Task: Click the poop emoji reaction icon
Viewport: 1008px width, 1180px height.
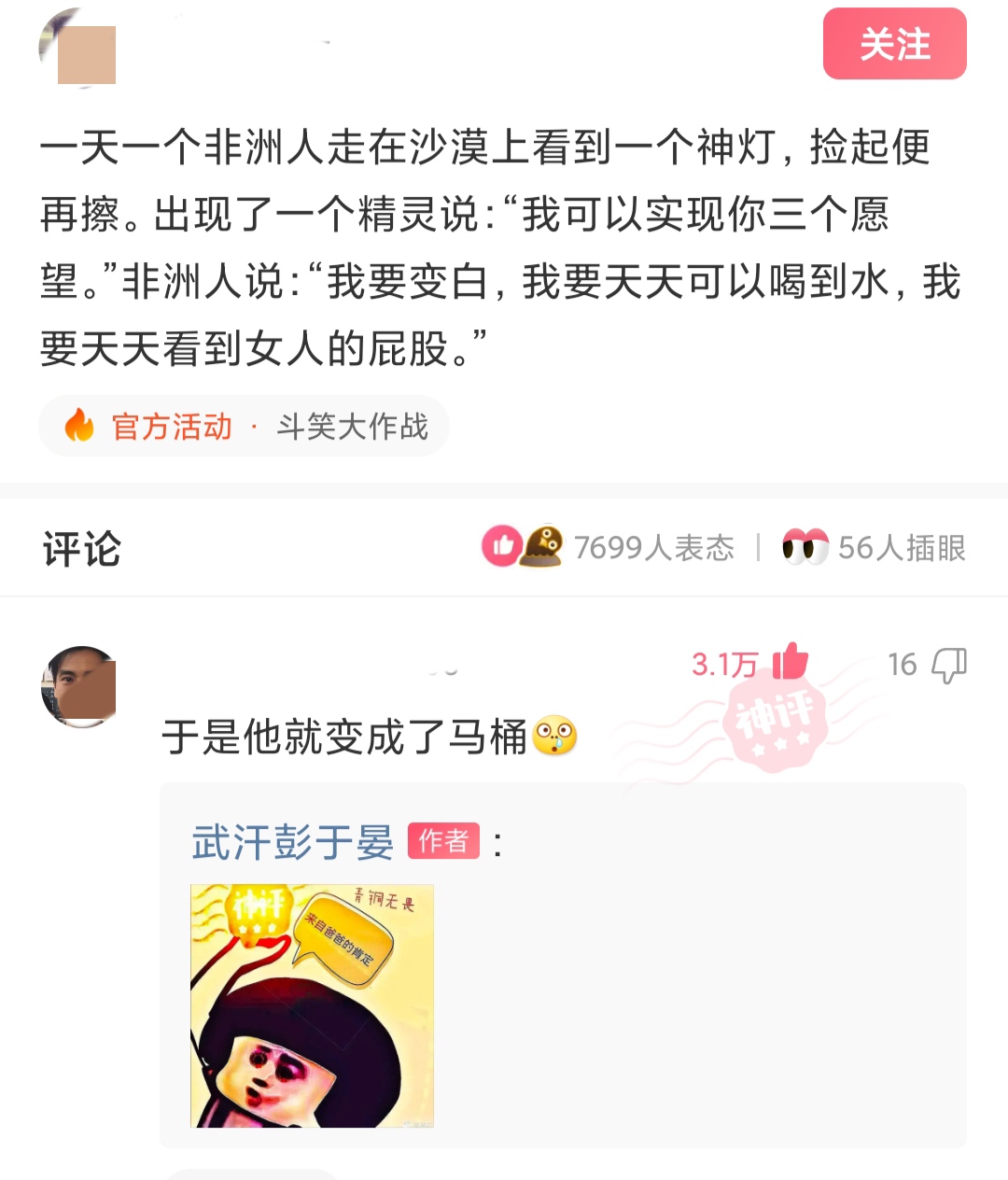Action: point(546,546)
